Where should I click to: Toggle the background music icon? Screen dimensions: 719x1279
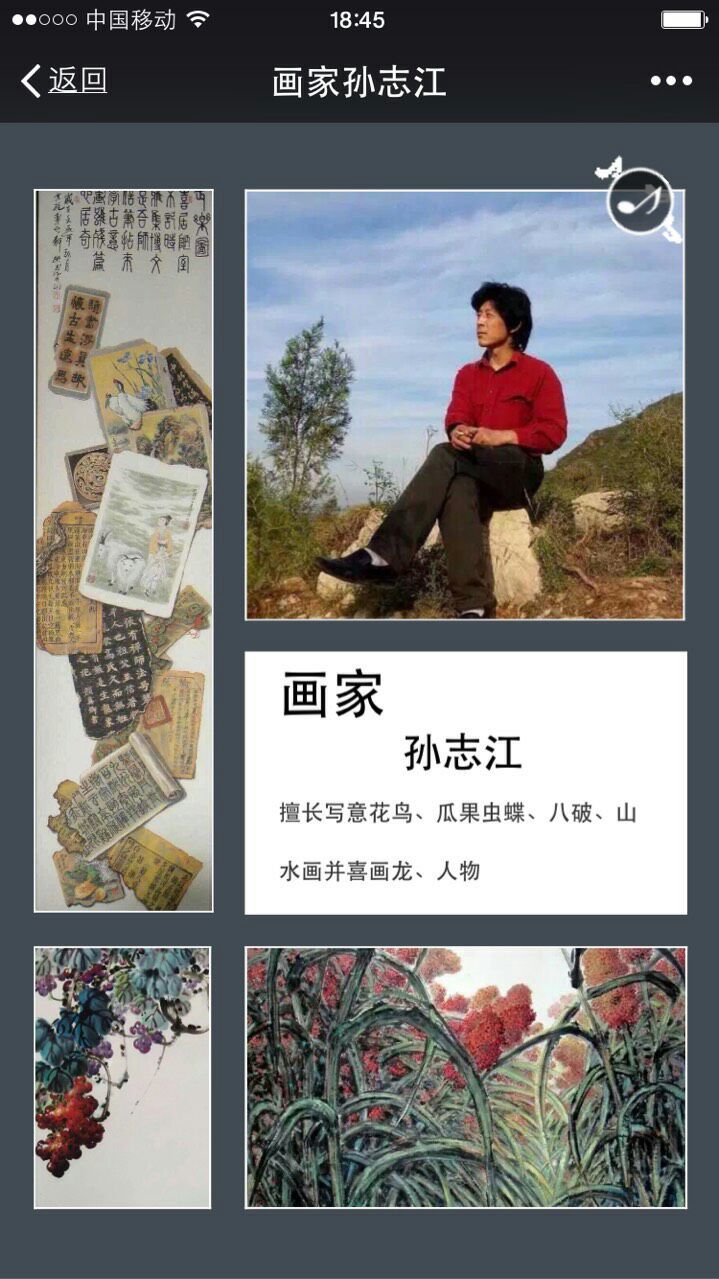pyautogui.click(x=639, y=201)
